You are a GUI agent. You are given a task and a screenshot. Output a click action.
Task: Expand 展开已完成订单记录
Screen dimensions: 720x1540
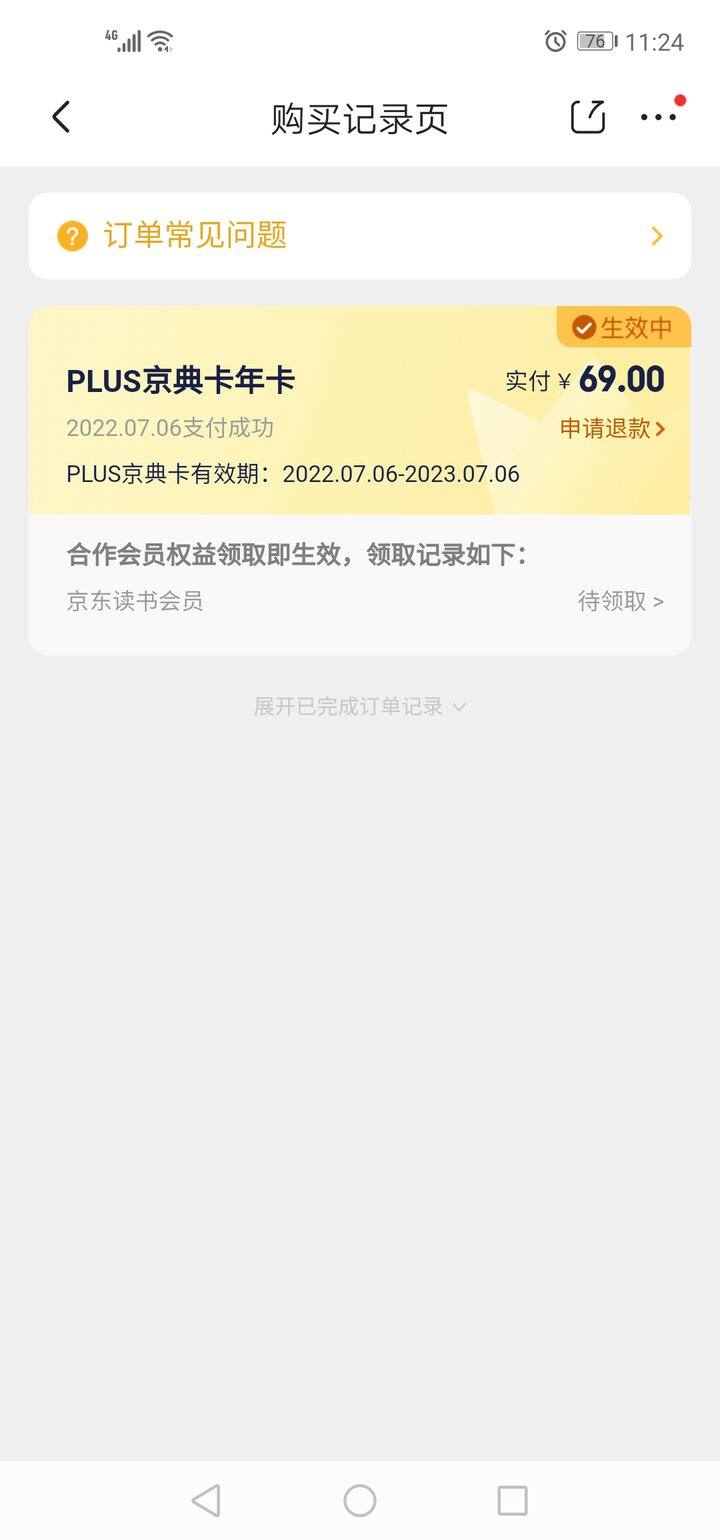click(x=360, y=707)
